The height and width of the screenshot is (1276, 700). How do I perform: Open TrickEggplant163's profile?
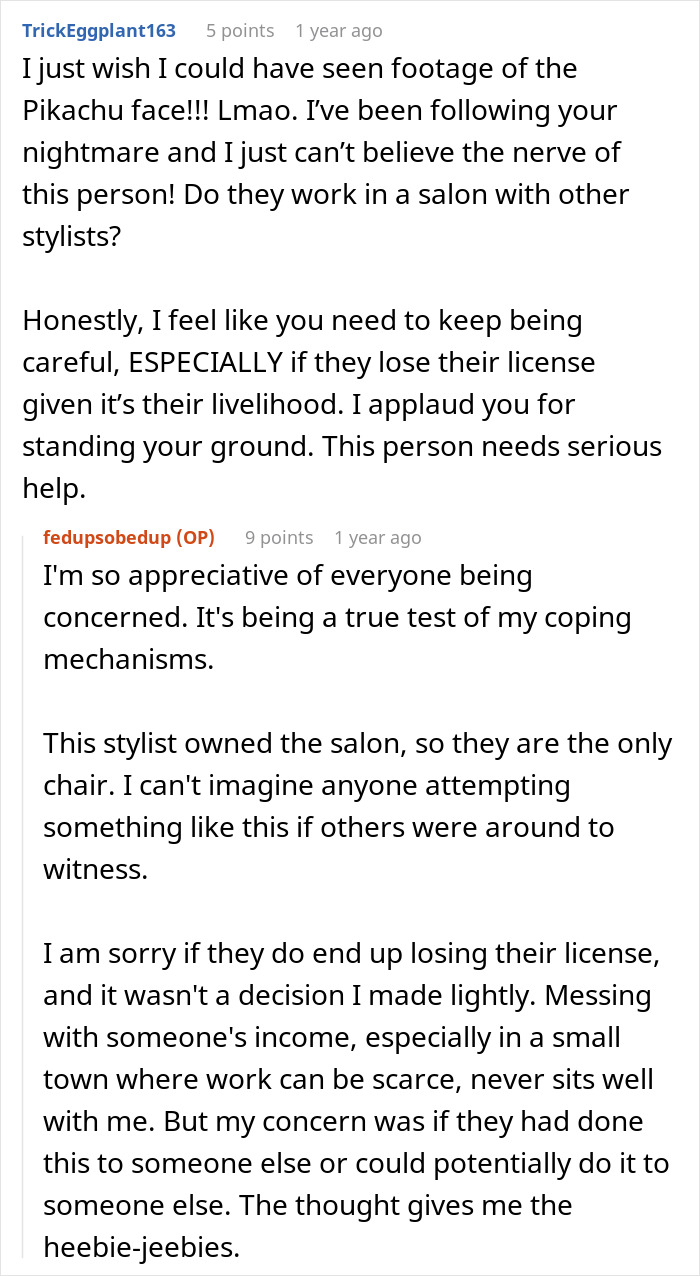[99, 31]
